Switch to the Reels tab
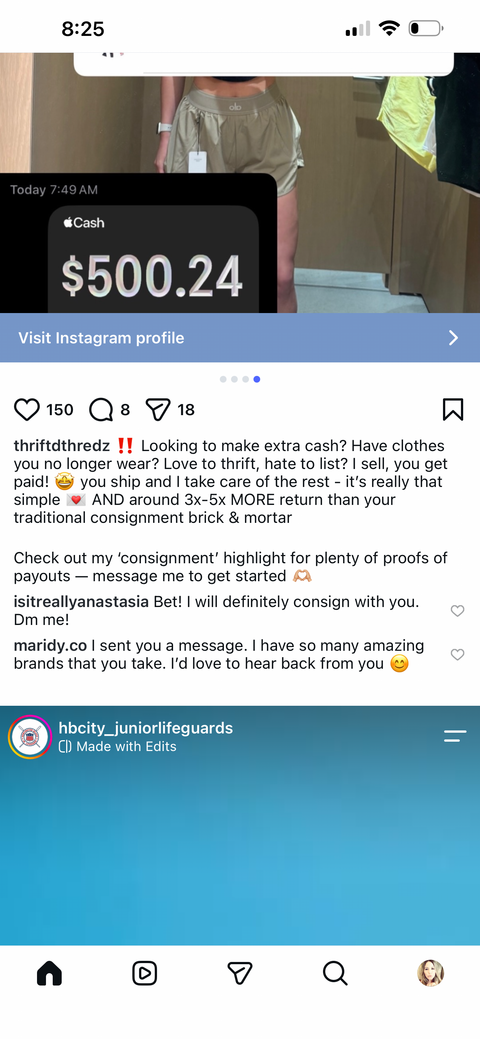 (145, 973)
